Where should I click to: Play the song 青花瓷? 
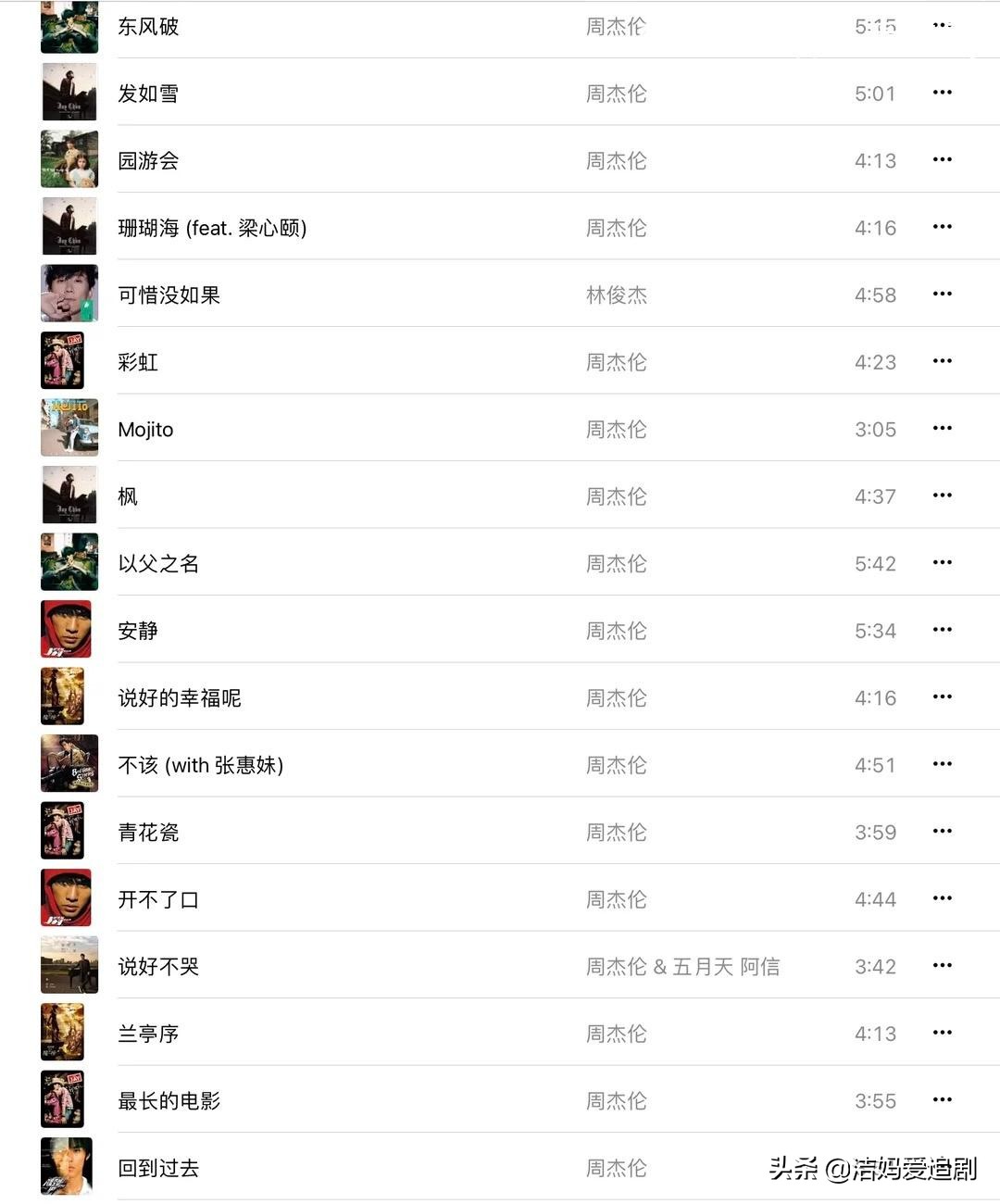[148, 833]
